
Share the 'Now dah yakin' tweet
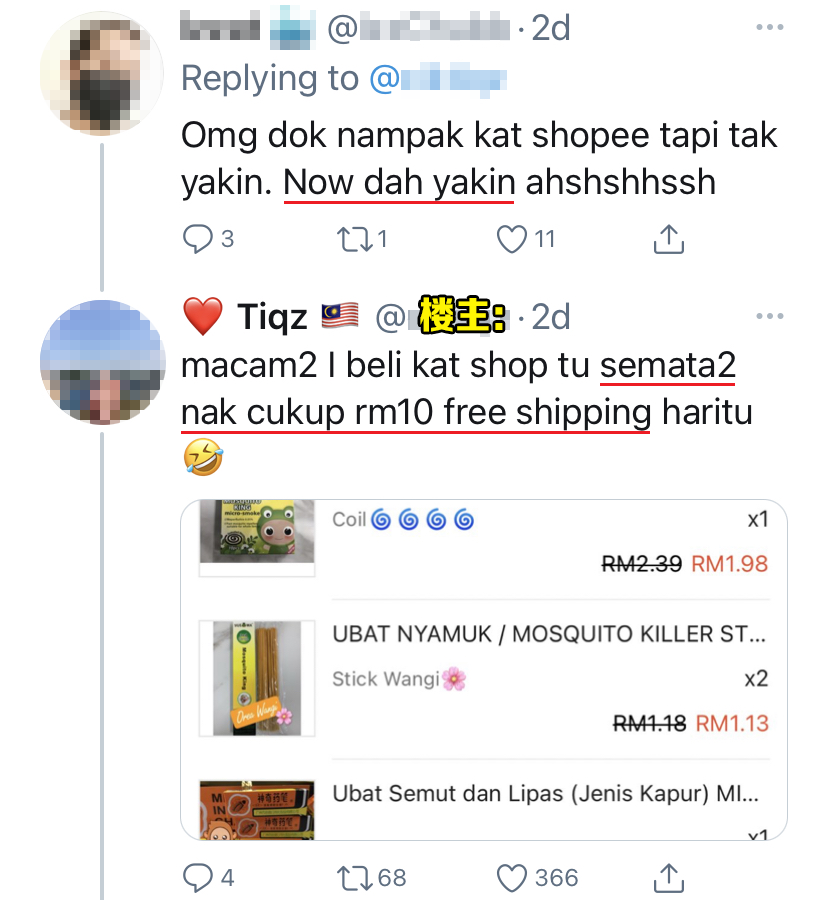point(668,239)
